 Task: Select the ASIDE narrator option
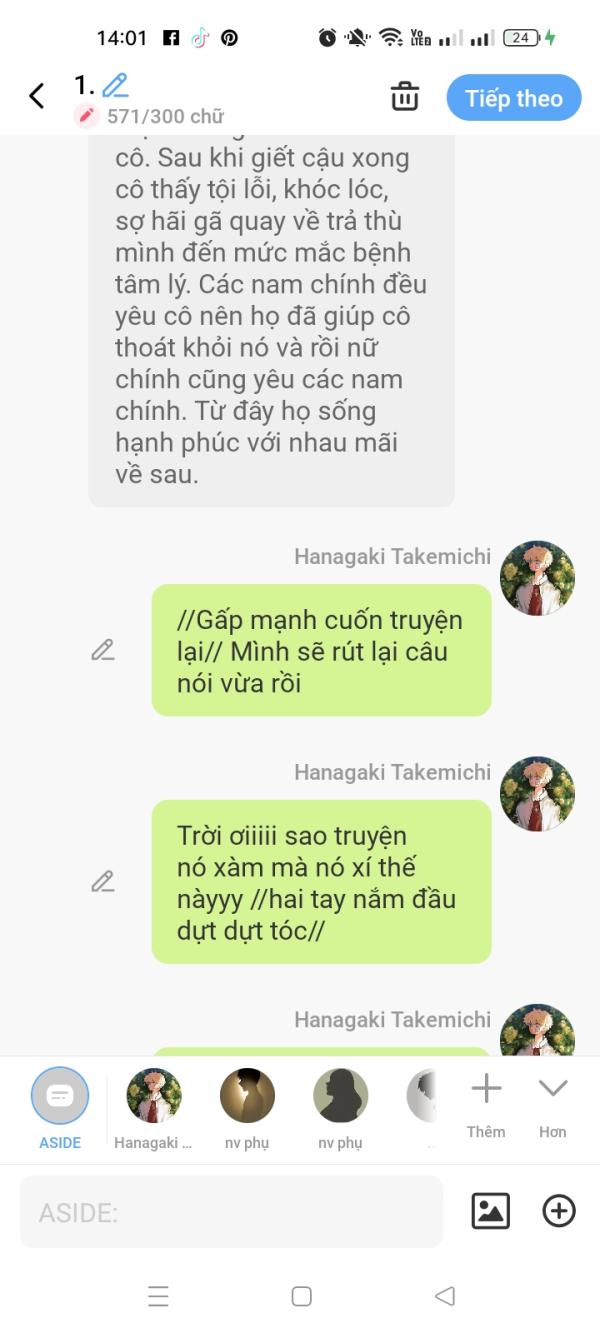pos(60,1097)
